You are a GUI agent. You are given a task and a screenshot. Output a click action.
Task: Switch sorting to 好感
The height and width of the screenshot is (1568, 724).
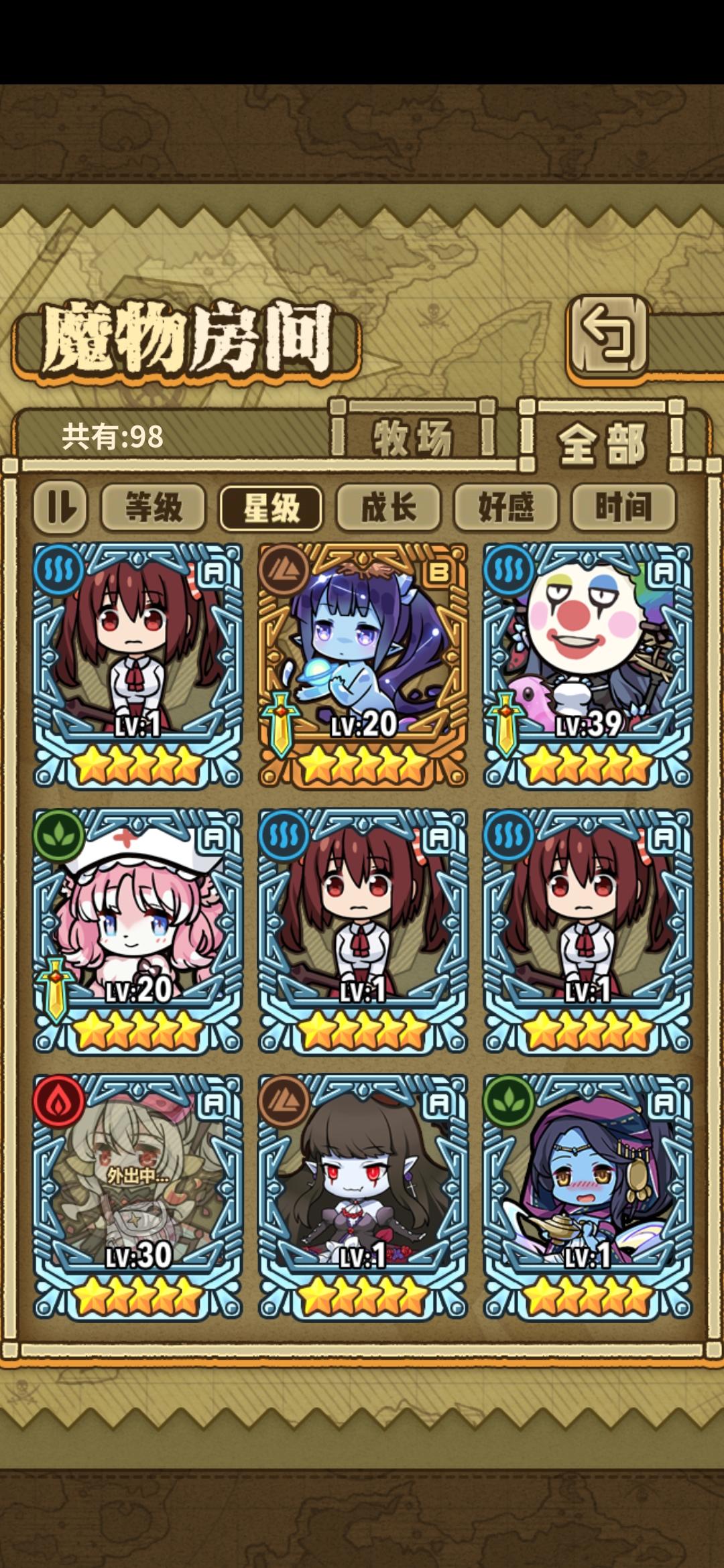click(507, 509)
